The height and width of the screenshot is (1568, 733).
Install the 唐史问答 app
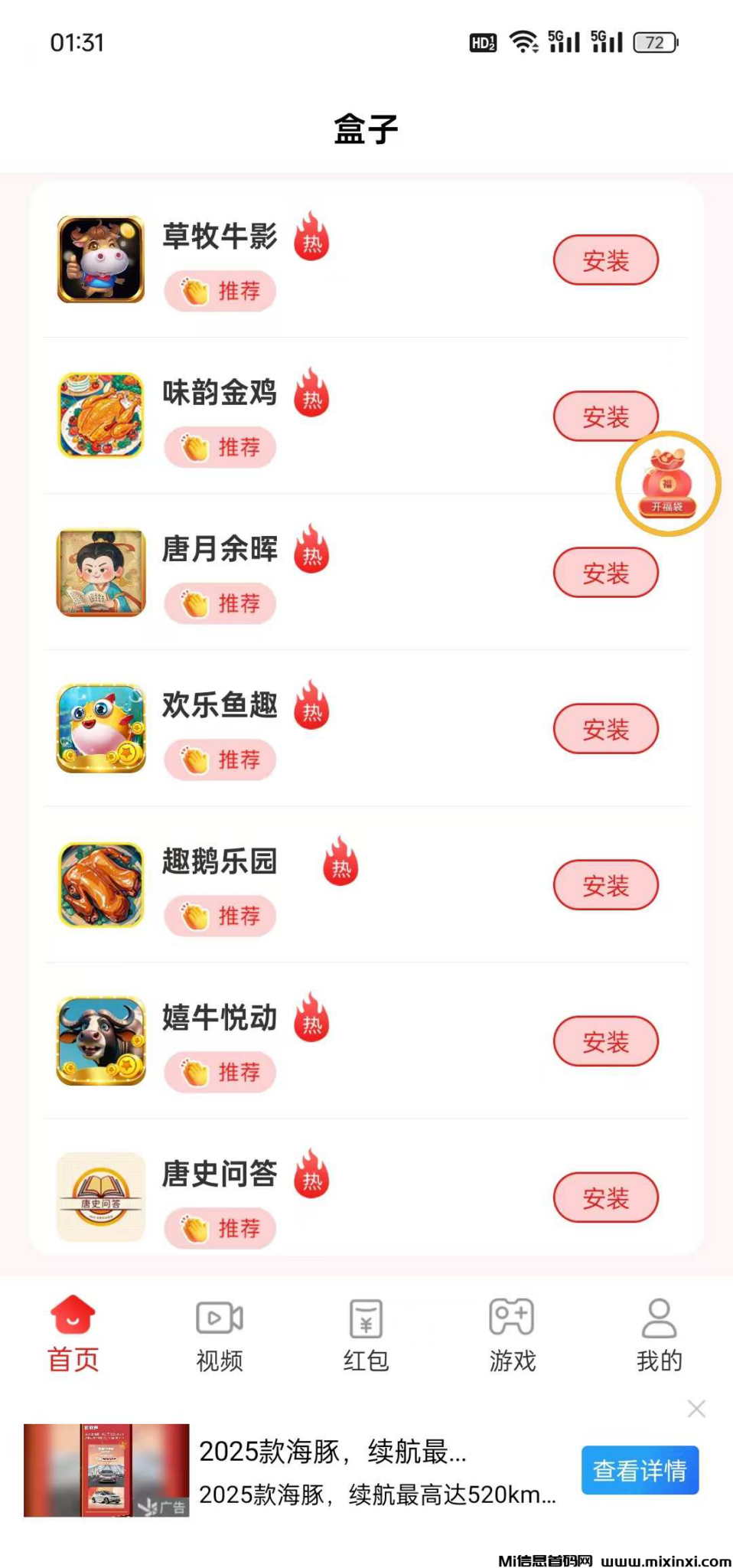click(x=605, y=1197)
